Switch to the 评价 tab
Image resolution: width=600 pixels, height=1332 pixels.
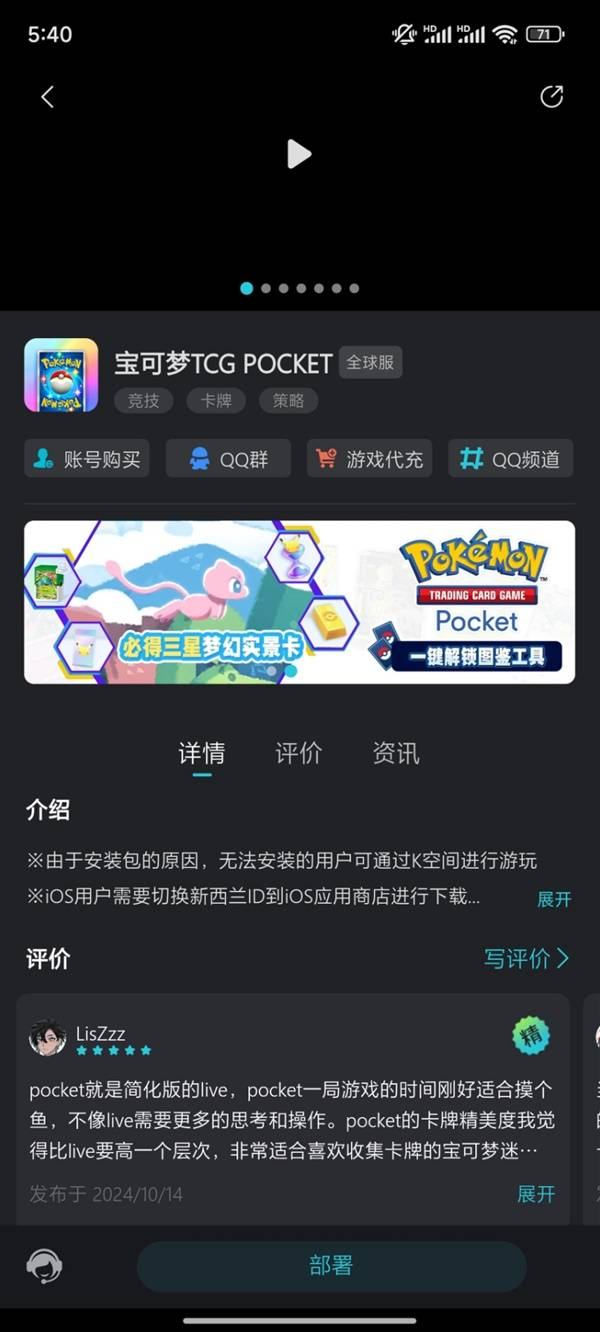(299, 753)
